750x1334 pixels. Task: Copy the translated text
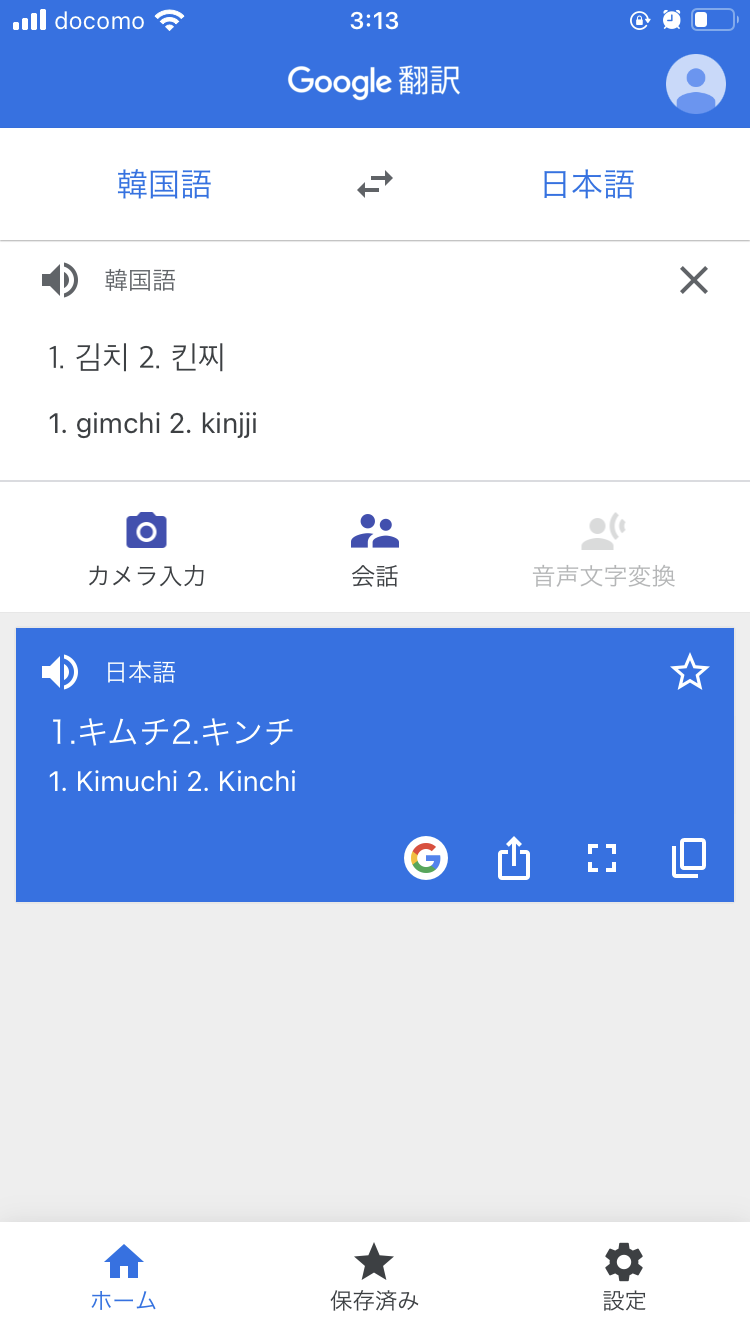click(689, 858)
